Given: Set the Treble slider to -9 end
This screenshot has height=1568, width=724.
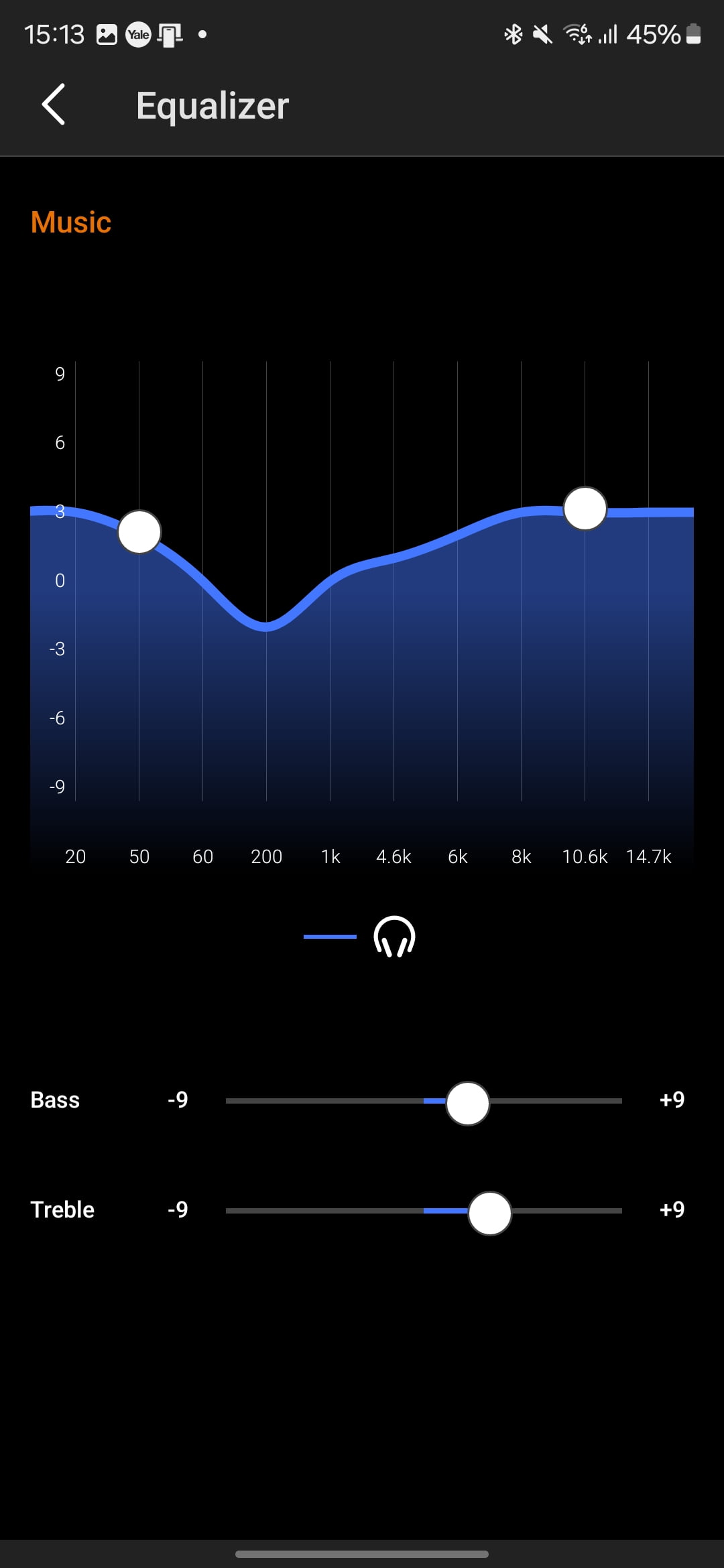Looking at the screenshot, I should point(228,1211).
